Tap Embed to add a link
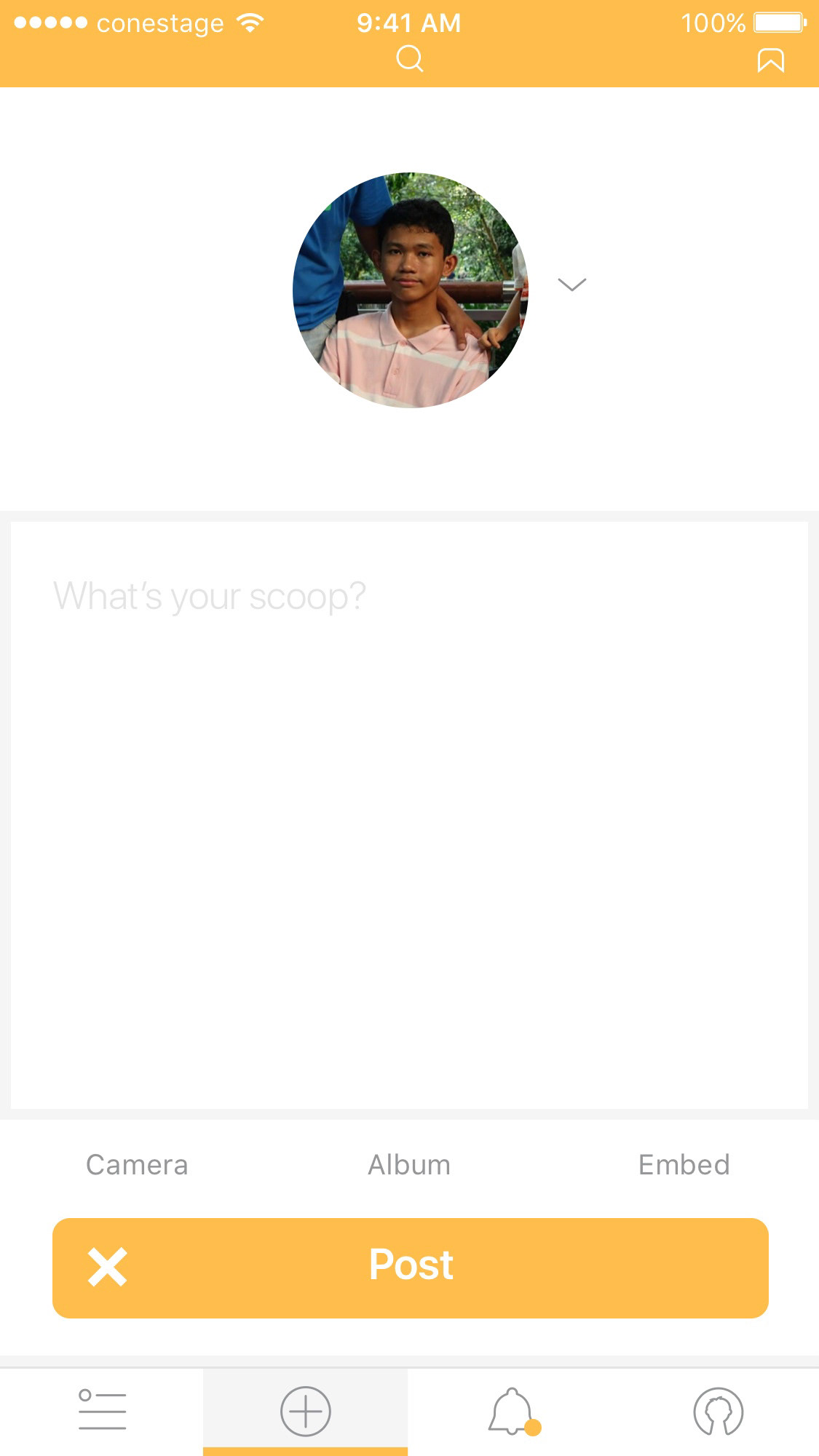Screen dimensions: 819x1456 tap(684, 1165)
